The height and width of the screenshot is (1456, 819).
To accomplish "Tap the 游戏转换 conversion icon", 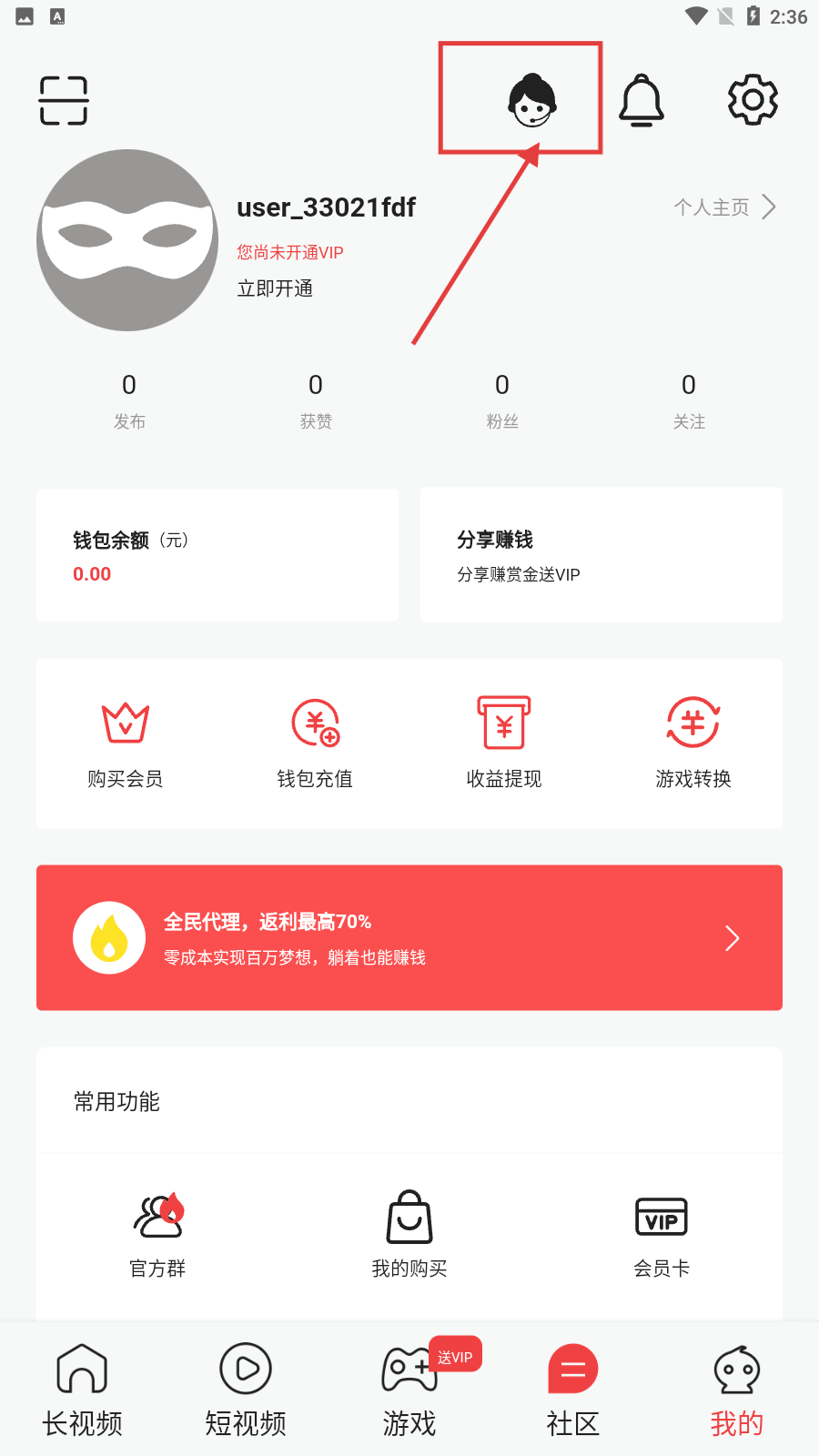I will (693, 722).
